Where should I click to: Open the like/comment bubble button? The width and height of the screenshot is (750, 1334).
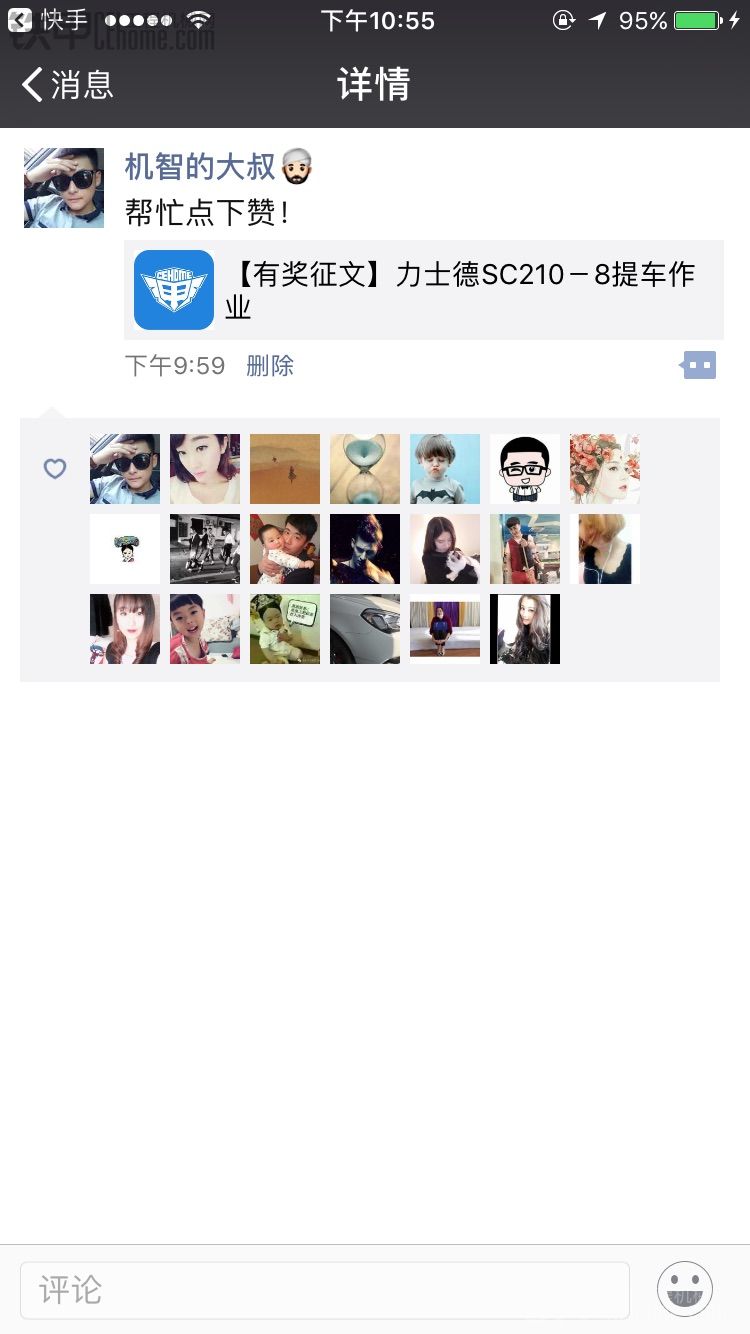click(x=699, y=366)
